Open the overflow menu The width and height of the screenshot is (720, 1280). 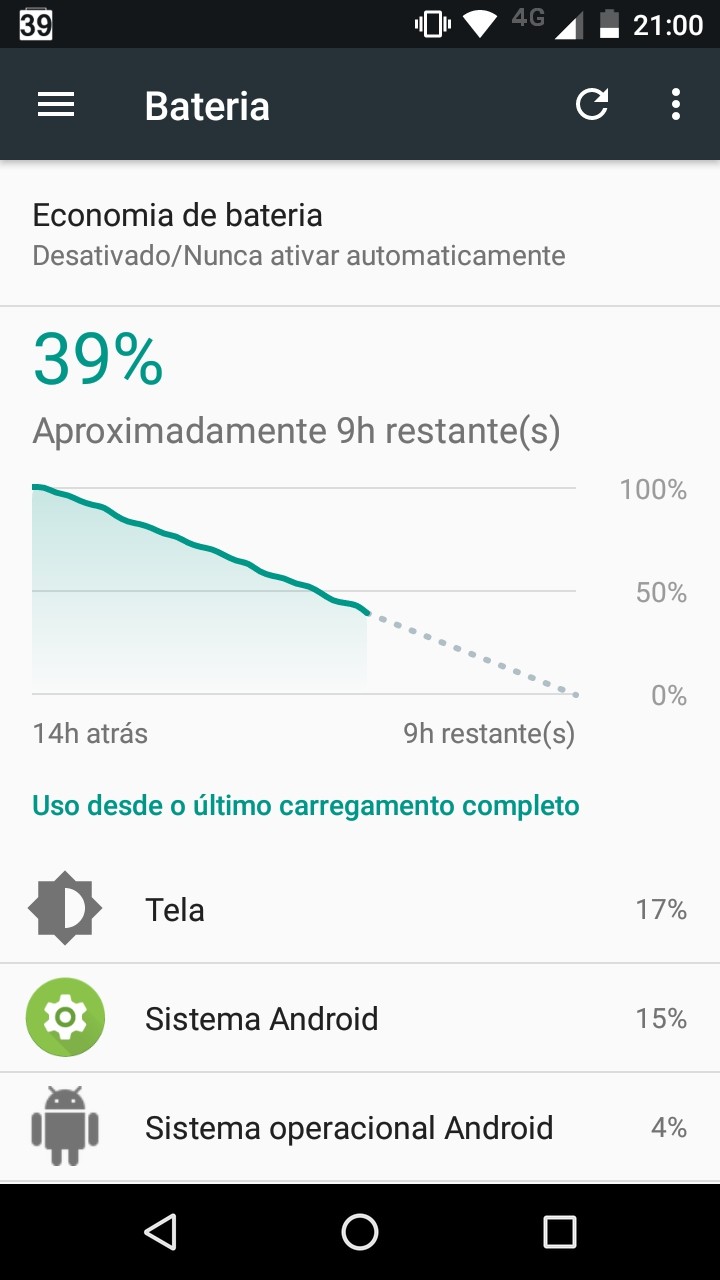[676, 105]
